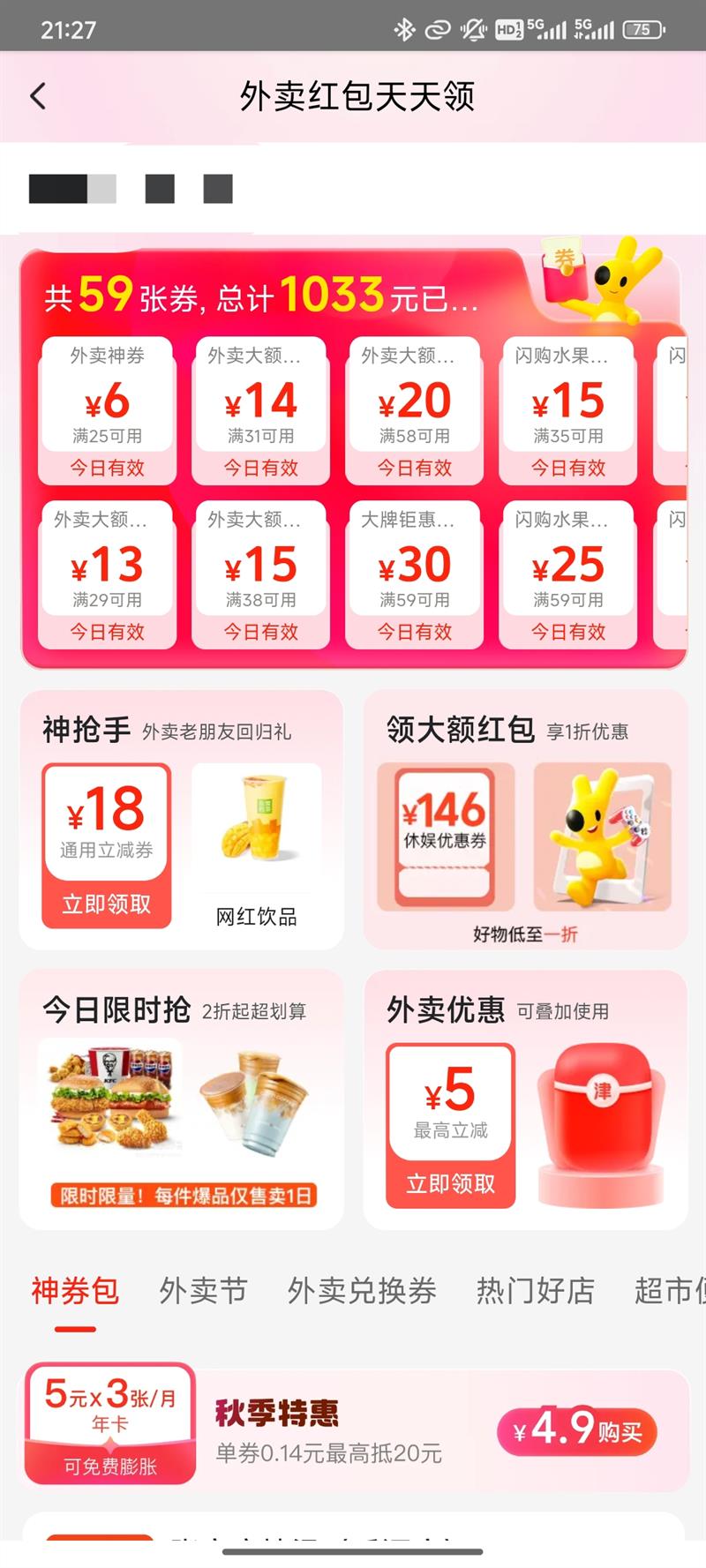Tap 立即领取 for the ¥18 通用立减券

pos(105,904)
